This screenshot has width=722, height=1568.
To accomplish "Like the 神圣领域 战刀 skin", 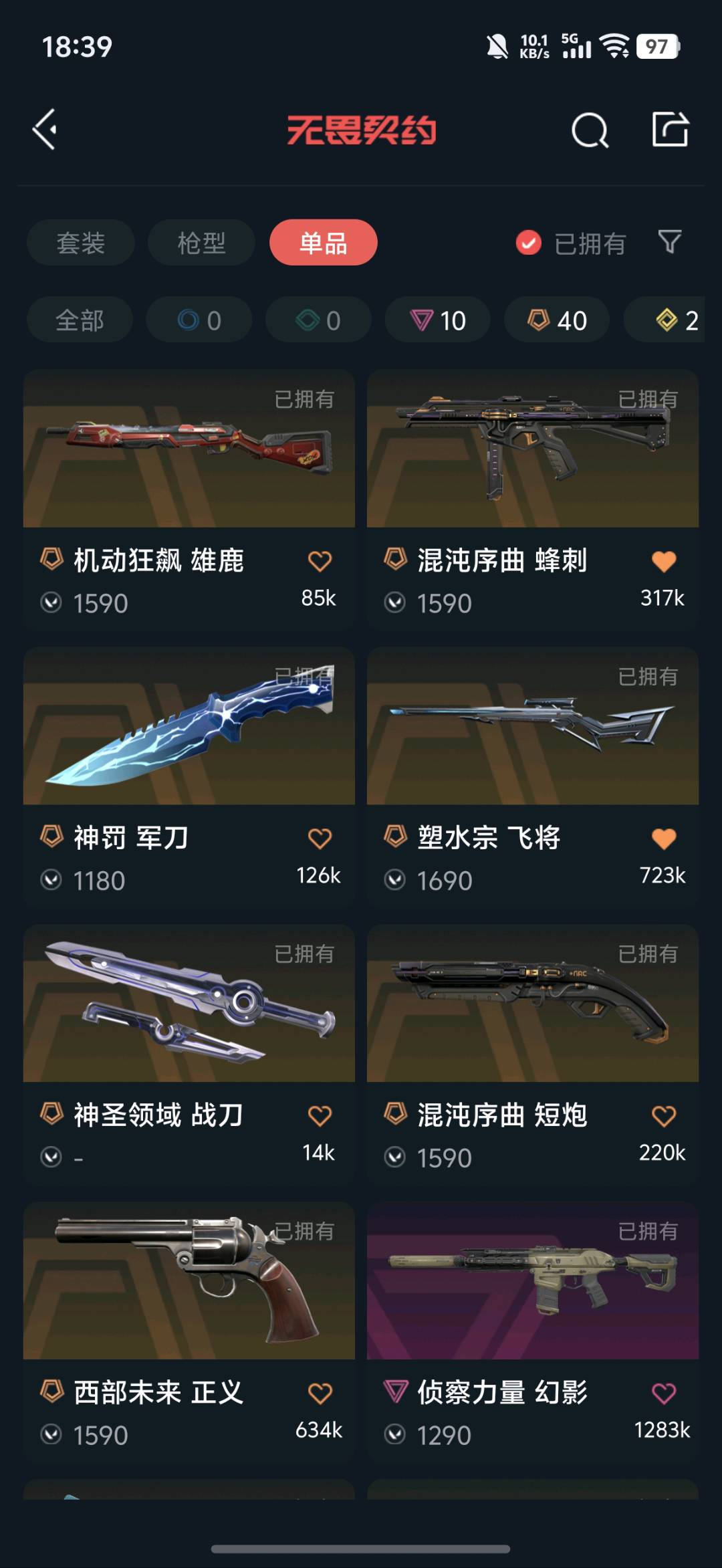I will click(x=320, y=1115).
